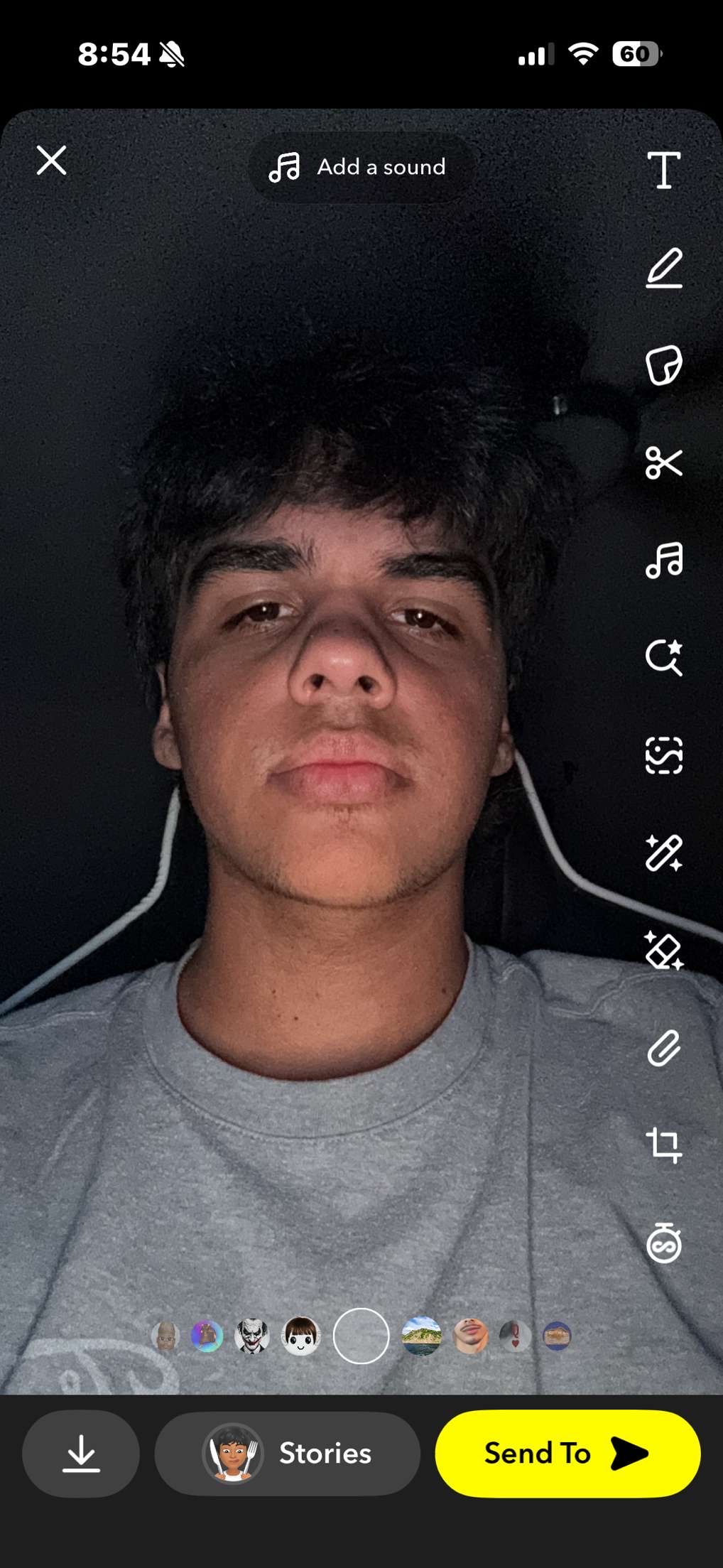Apply the Joker face lens

pos(252,1336)
